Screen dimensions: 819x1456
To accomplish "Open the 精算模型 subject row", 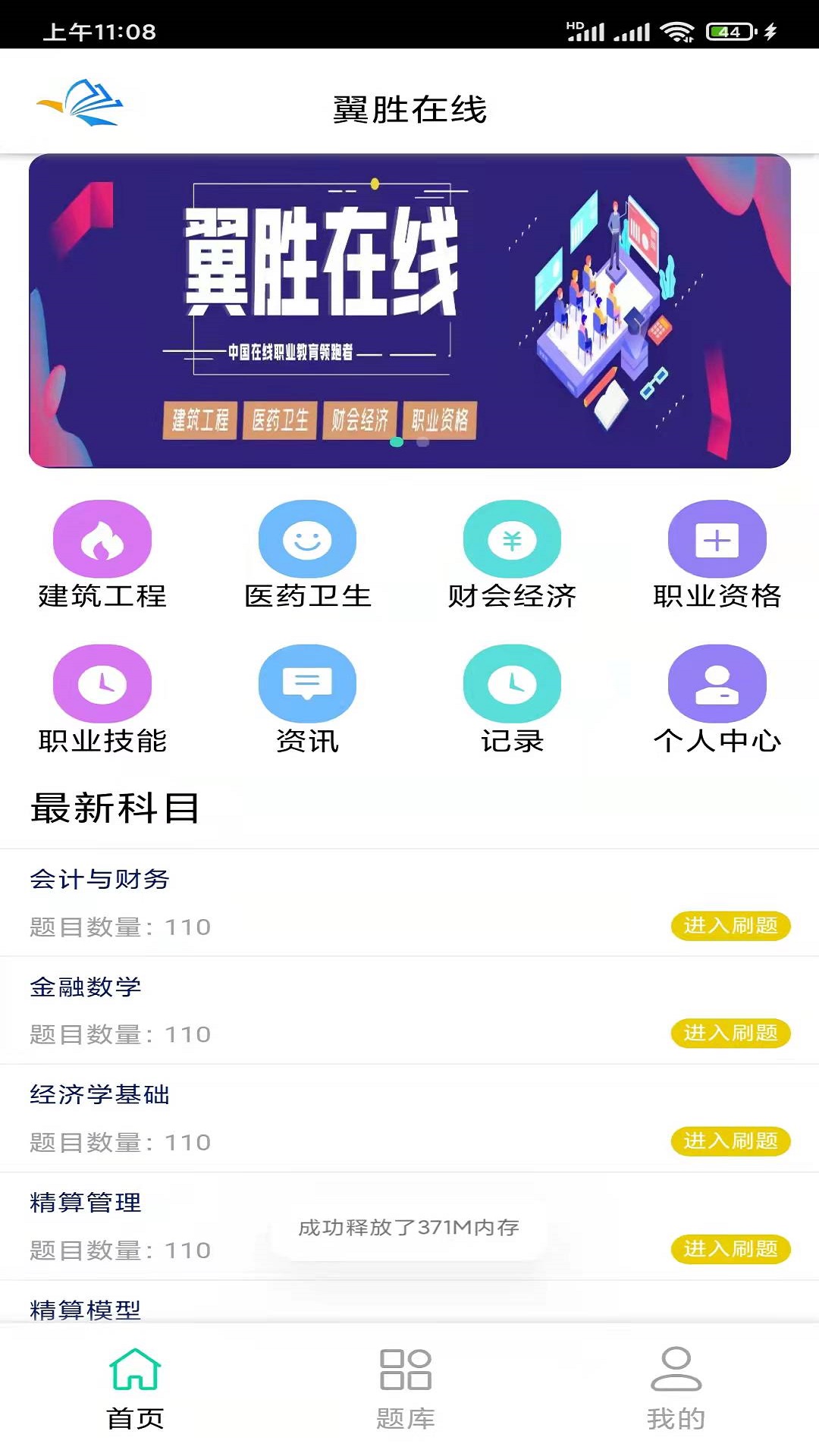I will tap(86, 1309).
